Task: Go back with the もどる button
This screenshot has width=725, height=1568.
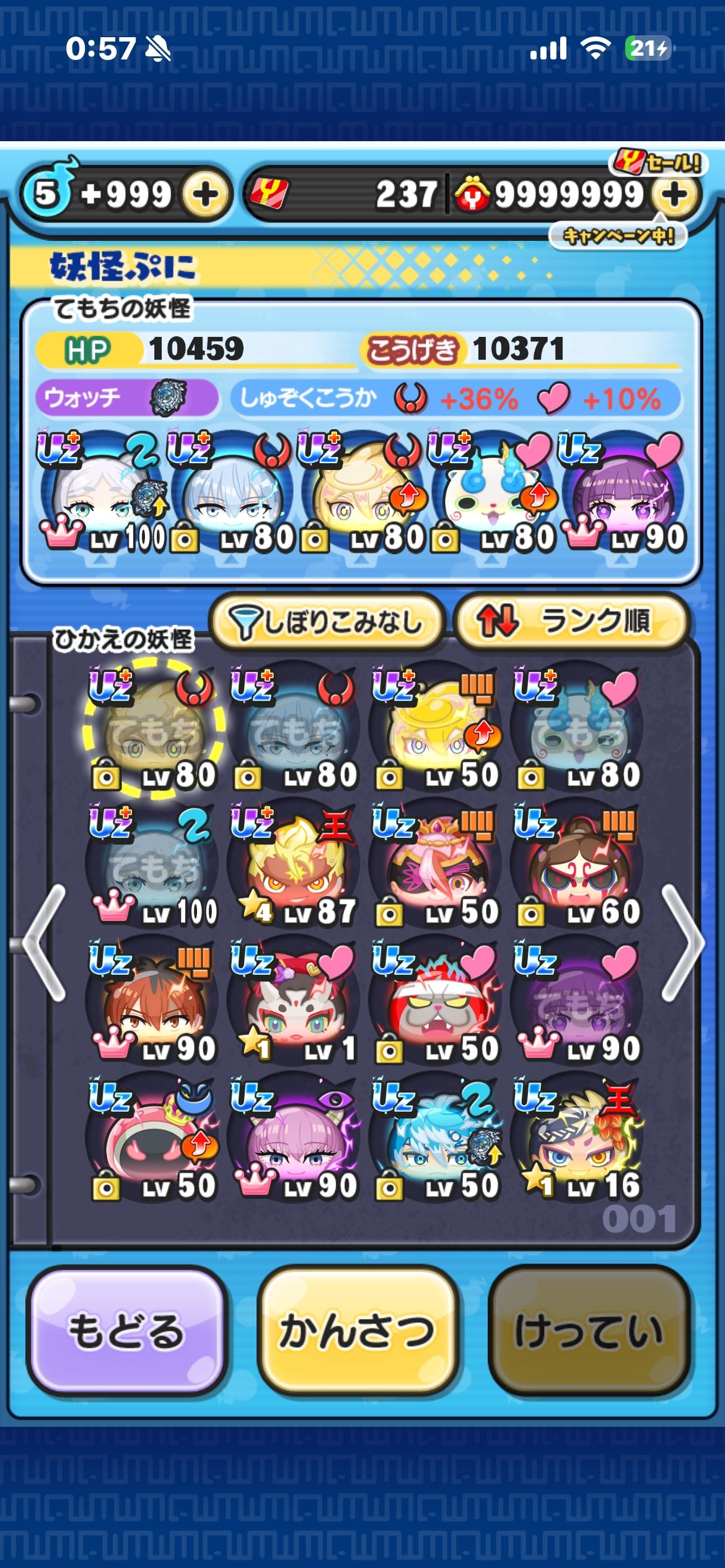Action: (x=126, y=1331)
